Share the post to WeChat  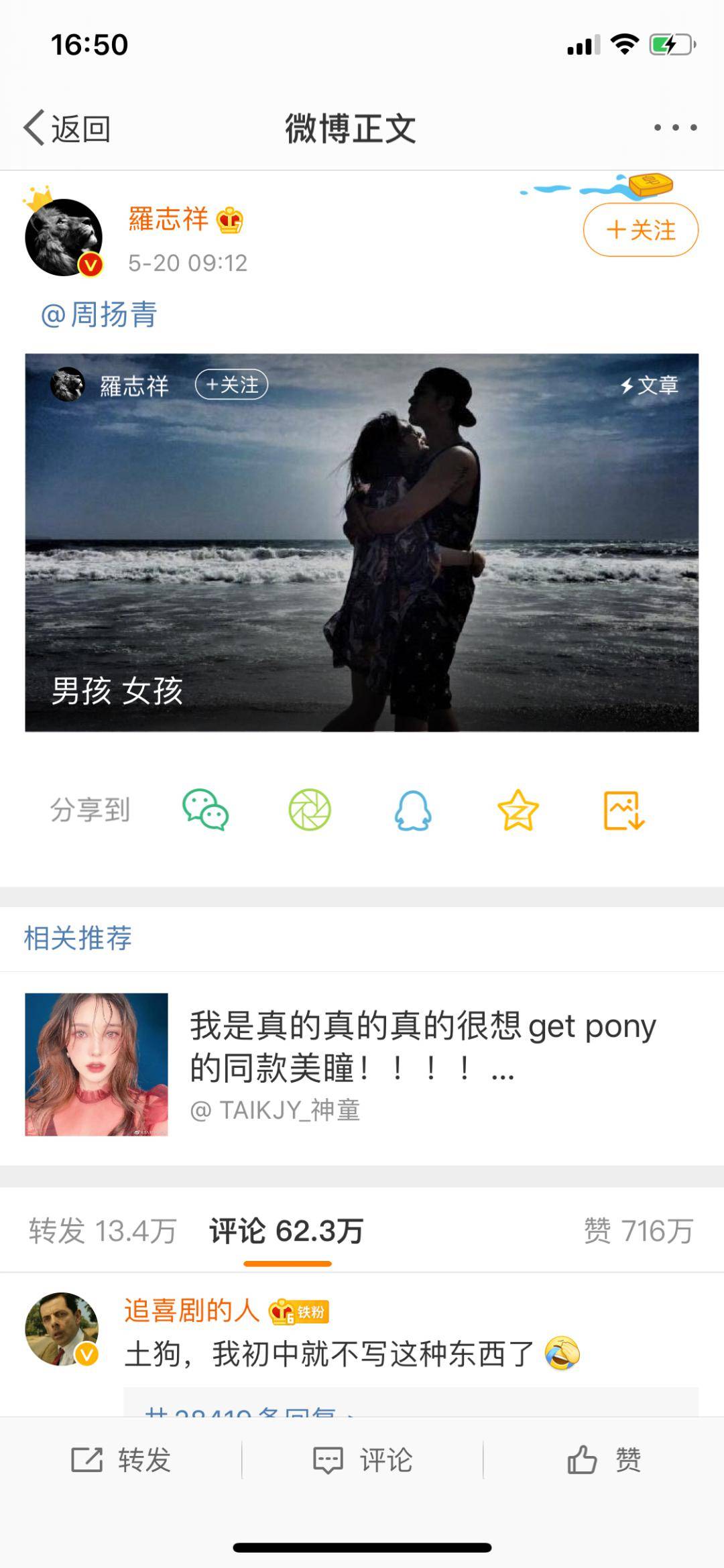click(x=205, y=810)
